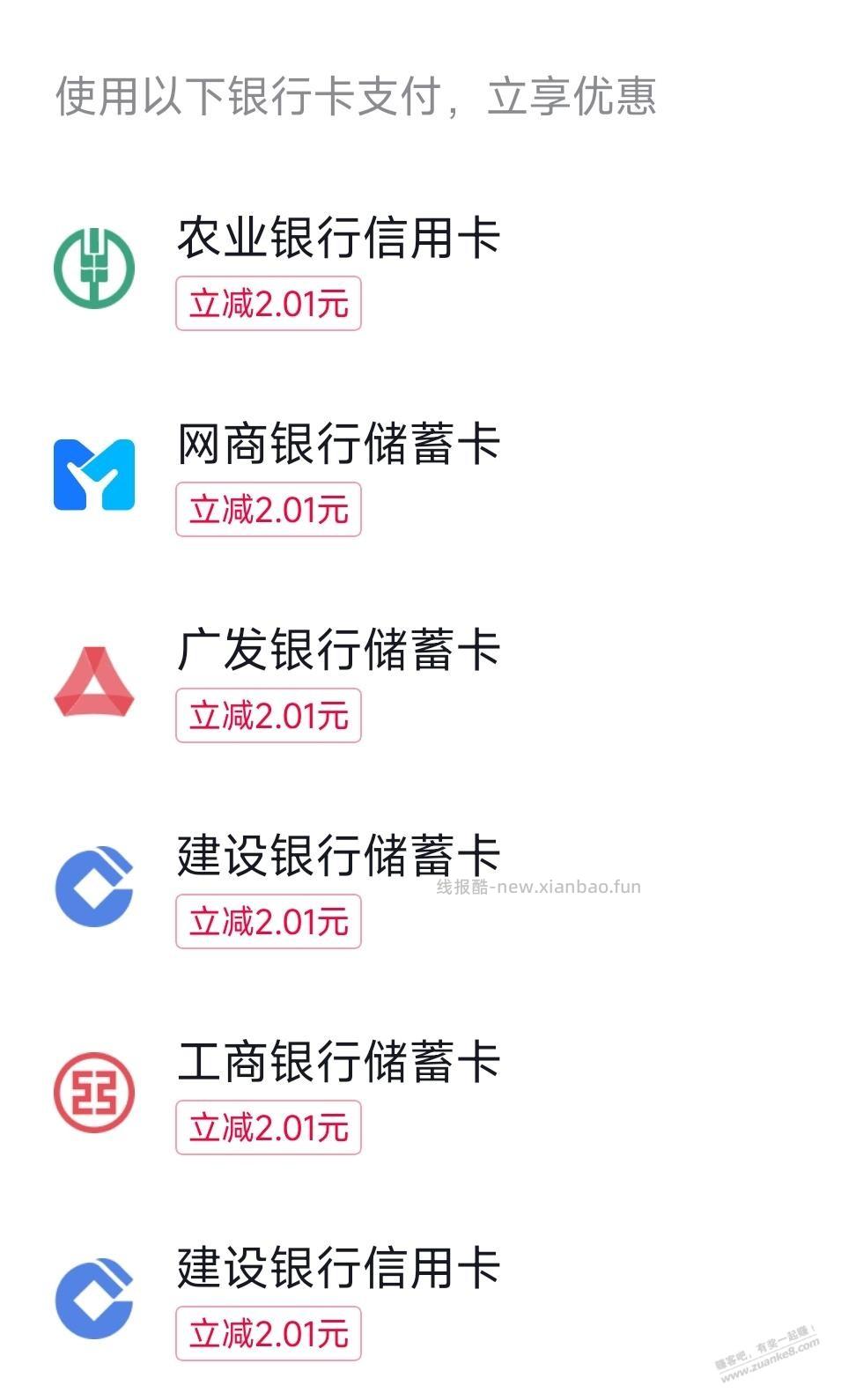Click the 使用以下银行卡支付 header text

(357, 97)
